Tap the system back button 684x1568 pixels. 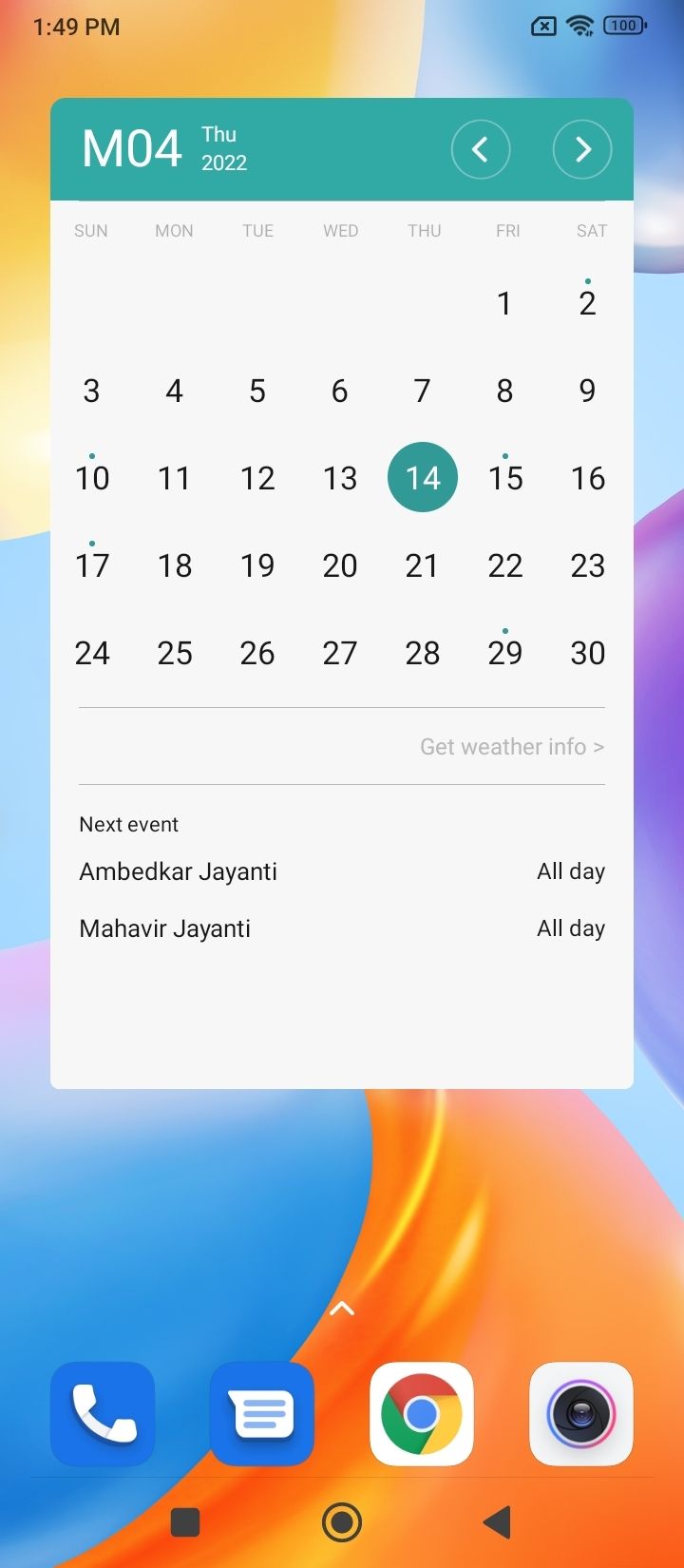(x=498, y=1522)
